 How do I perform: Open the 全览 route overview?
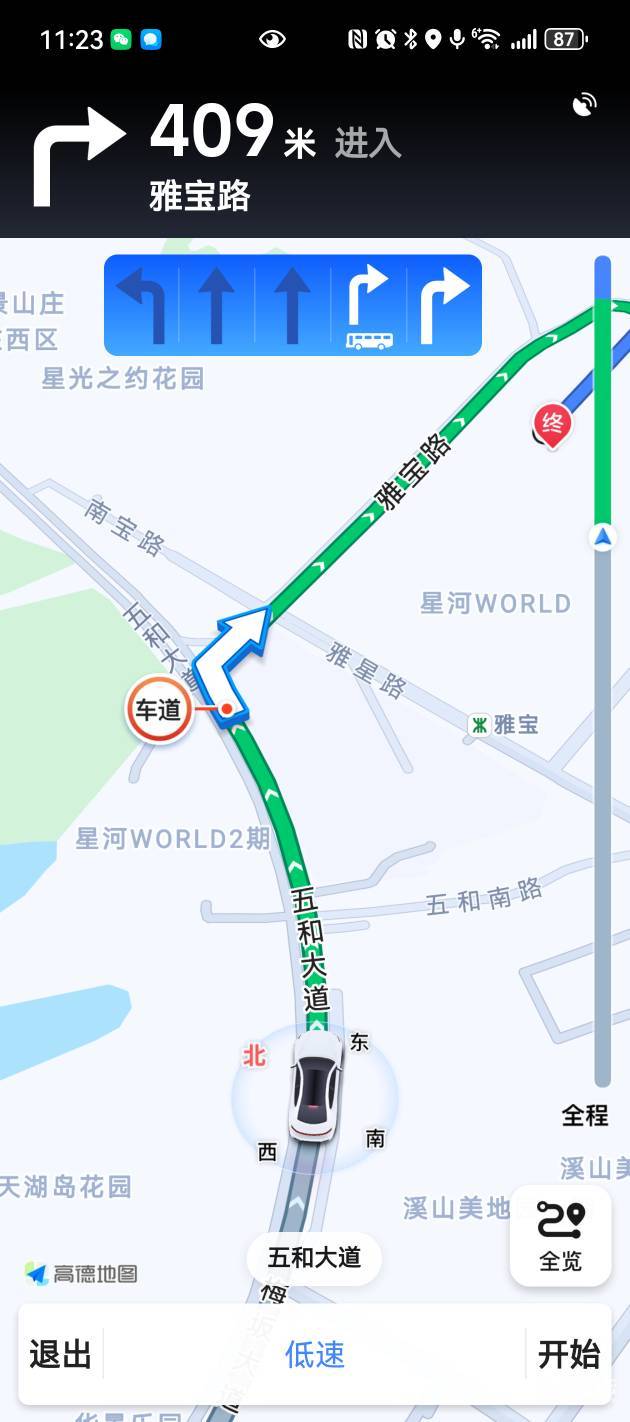coord(560,1236)
